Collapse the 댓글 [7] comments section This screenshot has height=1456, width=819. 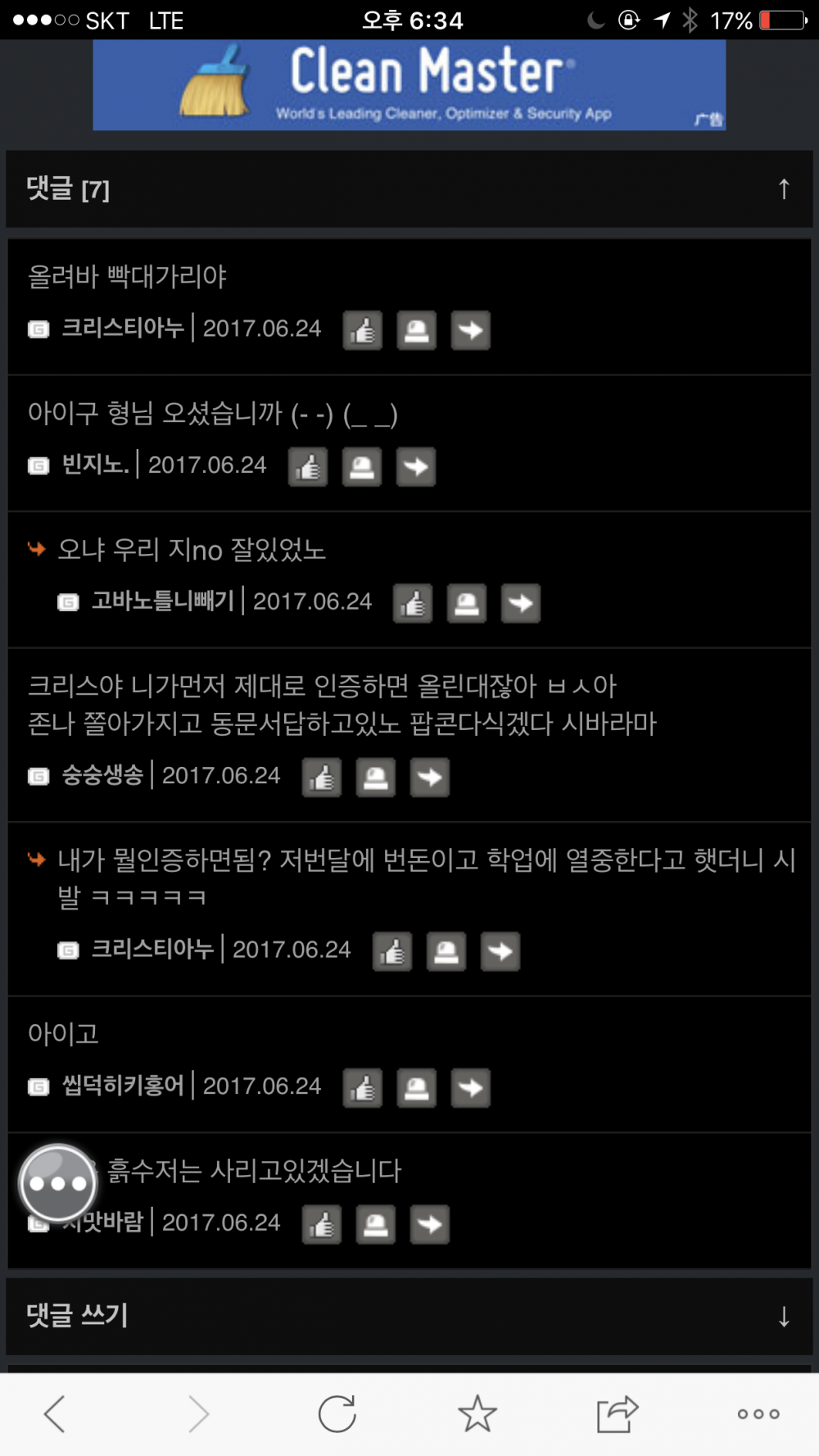tap(783, 189)
